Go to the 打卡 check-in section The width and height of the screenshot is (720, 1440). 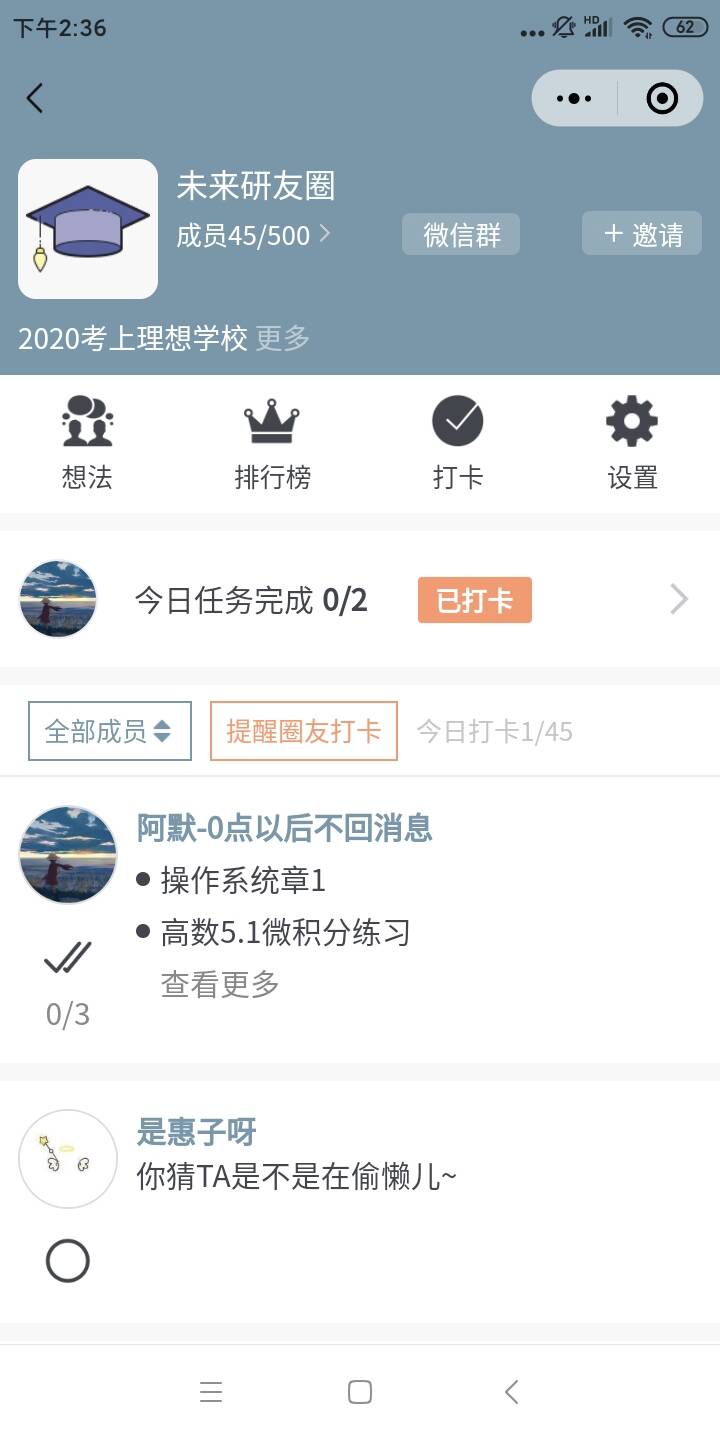(x=458, y=443)
